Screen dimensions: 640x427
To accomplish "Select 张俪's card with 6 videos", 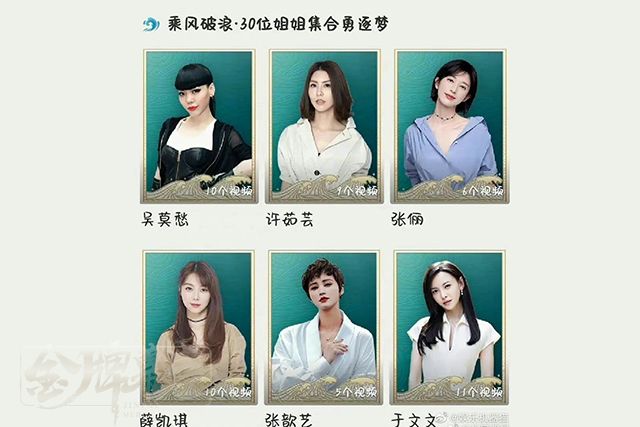I will pyautogui.click(x=450, y=126).
